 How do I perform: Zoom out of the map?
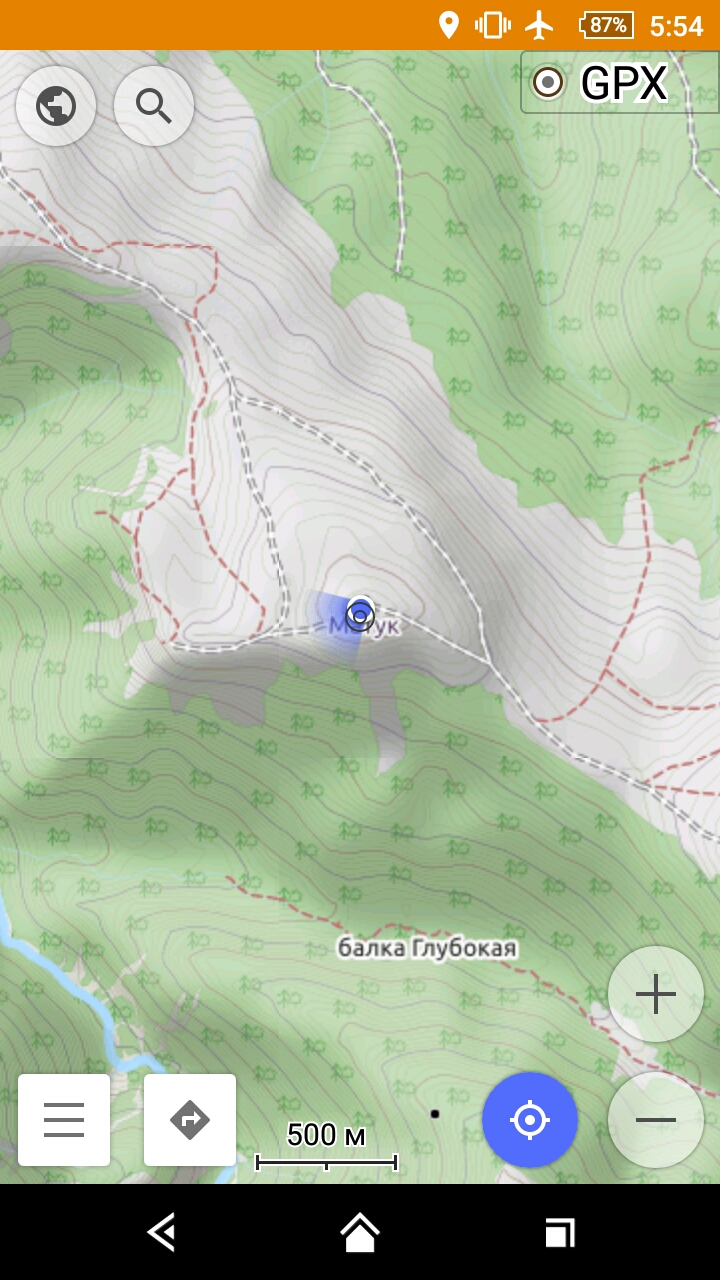(655, 1120)
